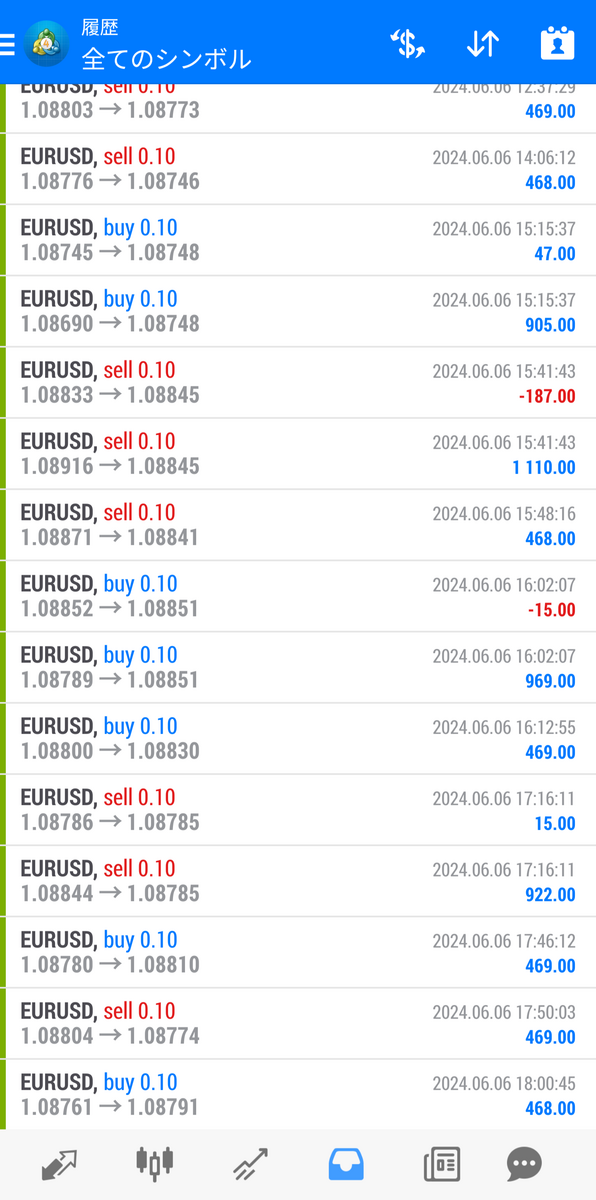Select the History inbox tab
Viewport: 596px width, 1200px height.
point(346,1164)
